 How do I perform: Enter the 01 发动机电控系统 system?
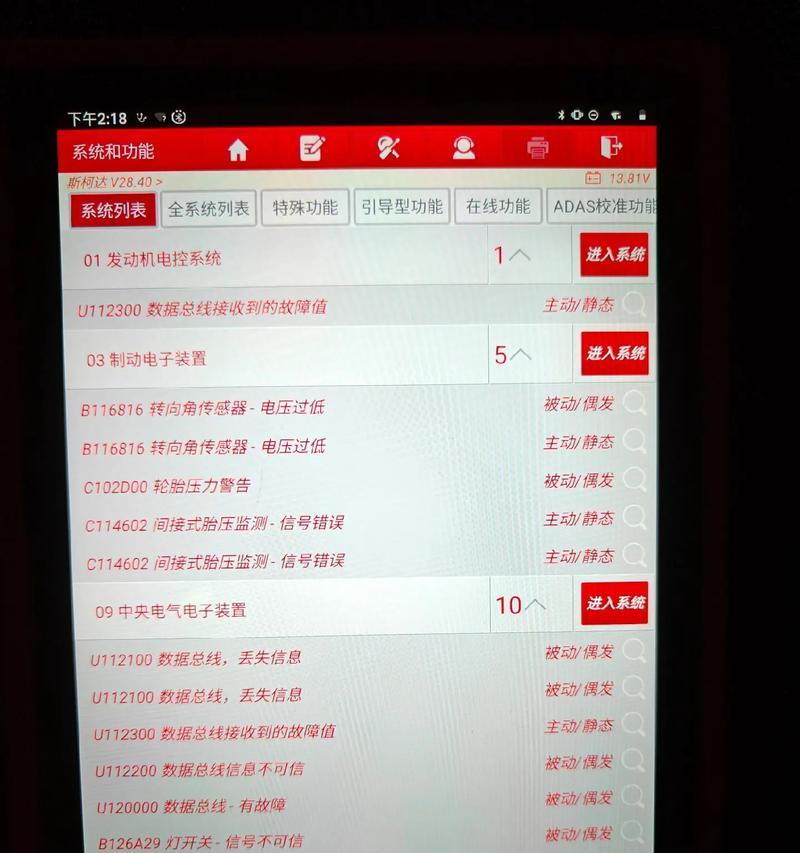[615, 255]
